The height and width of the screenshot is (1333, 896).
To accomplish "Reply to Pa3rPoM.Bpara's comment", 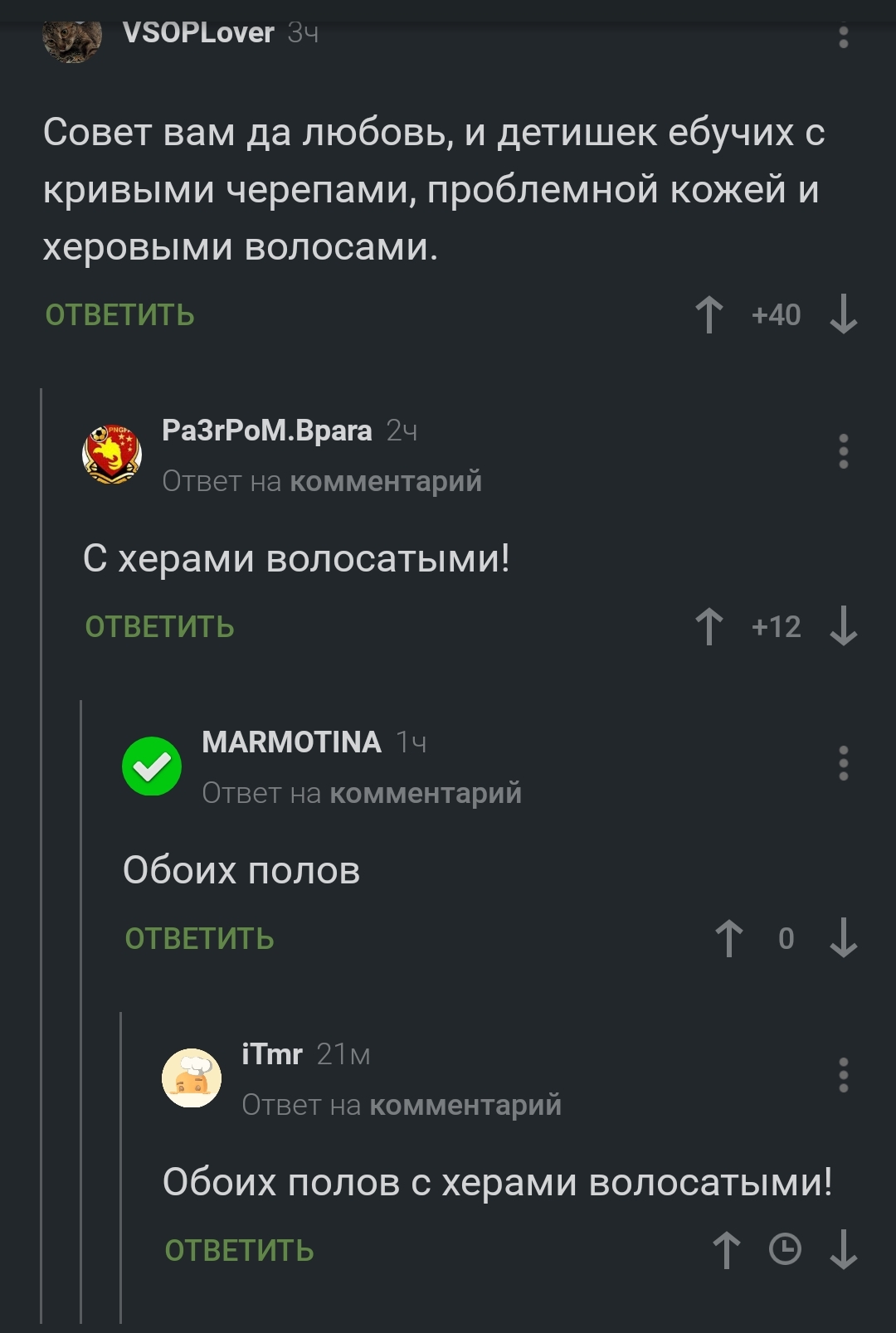I will click(x=159, y=627).
